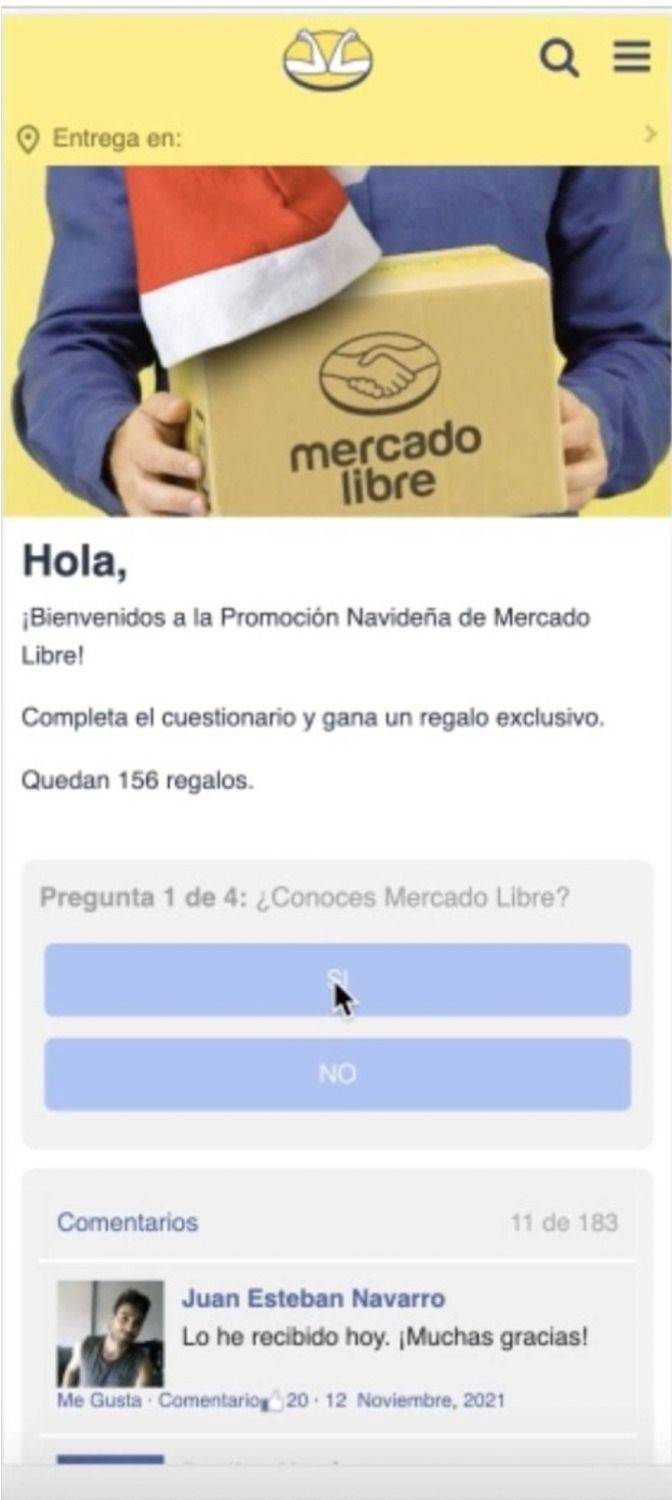Image resolution: width=672 pixels, height=1500 pixels.
Task: Tap Comentario under Juan's comment
Action: pos(210,1400)
